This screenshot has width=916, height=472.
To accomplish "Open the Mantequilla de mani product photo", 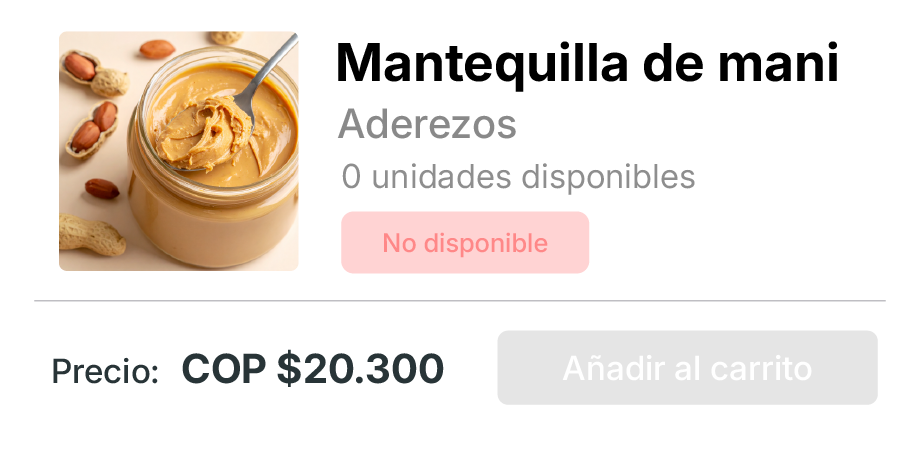I will [x=179, y=151].
